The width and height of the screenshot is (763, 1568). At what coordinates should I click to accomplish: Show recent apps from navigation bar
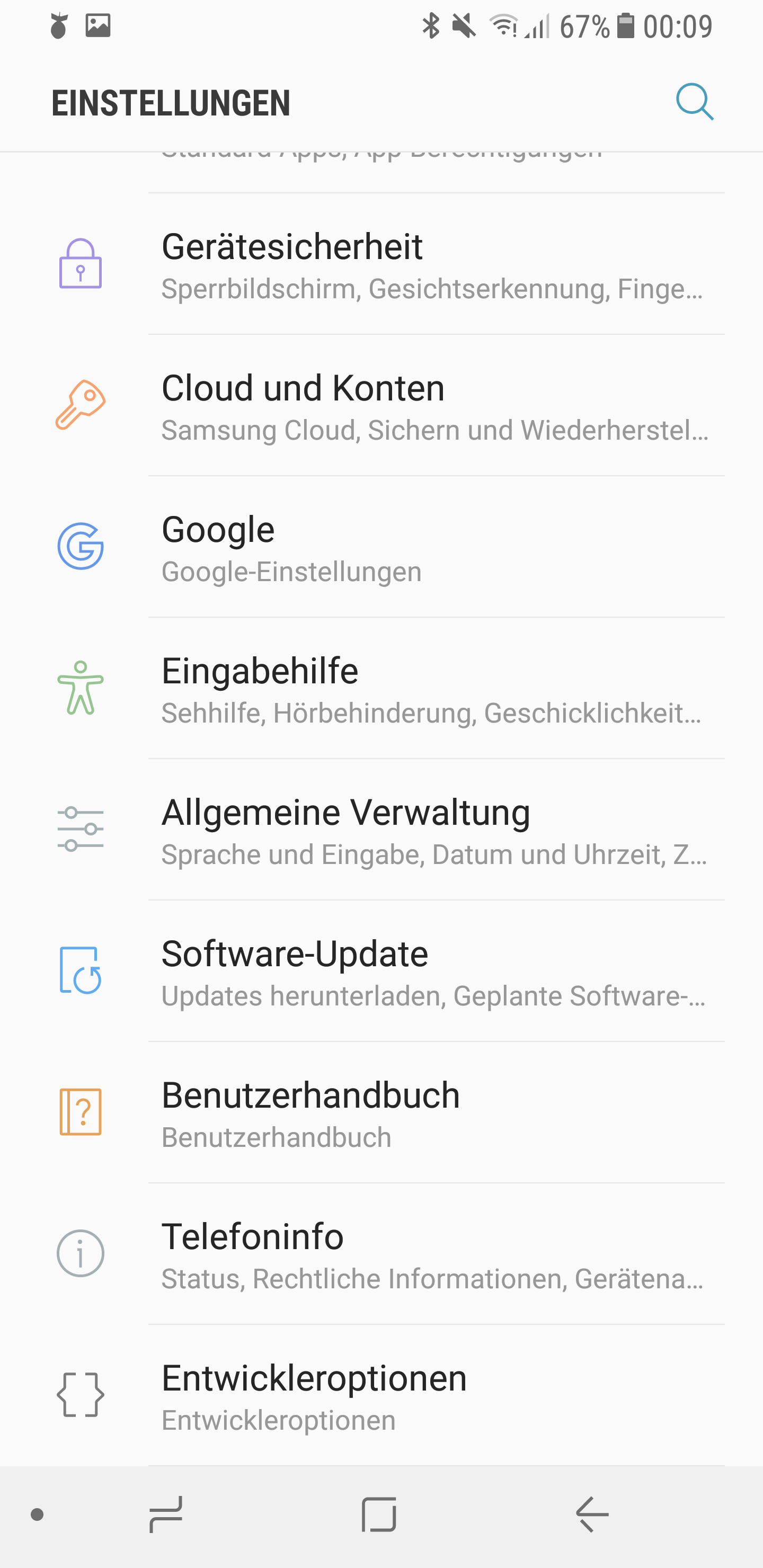tap(166, 1514)
